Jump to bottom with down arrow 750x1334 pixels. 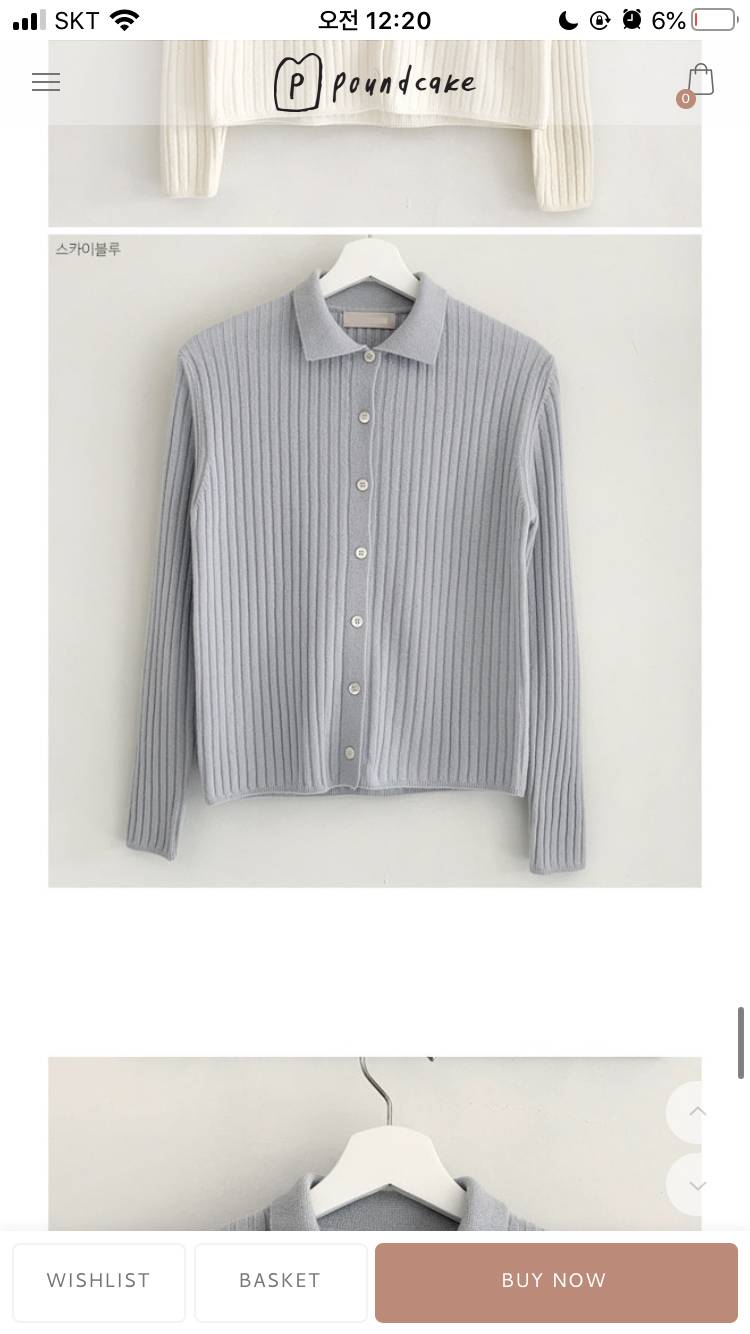(x=698, y=1185)
